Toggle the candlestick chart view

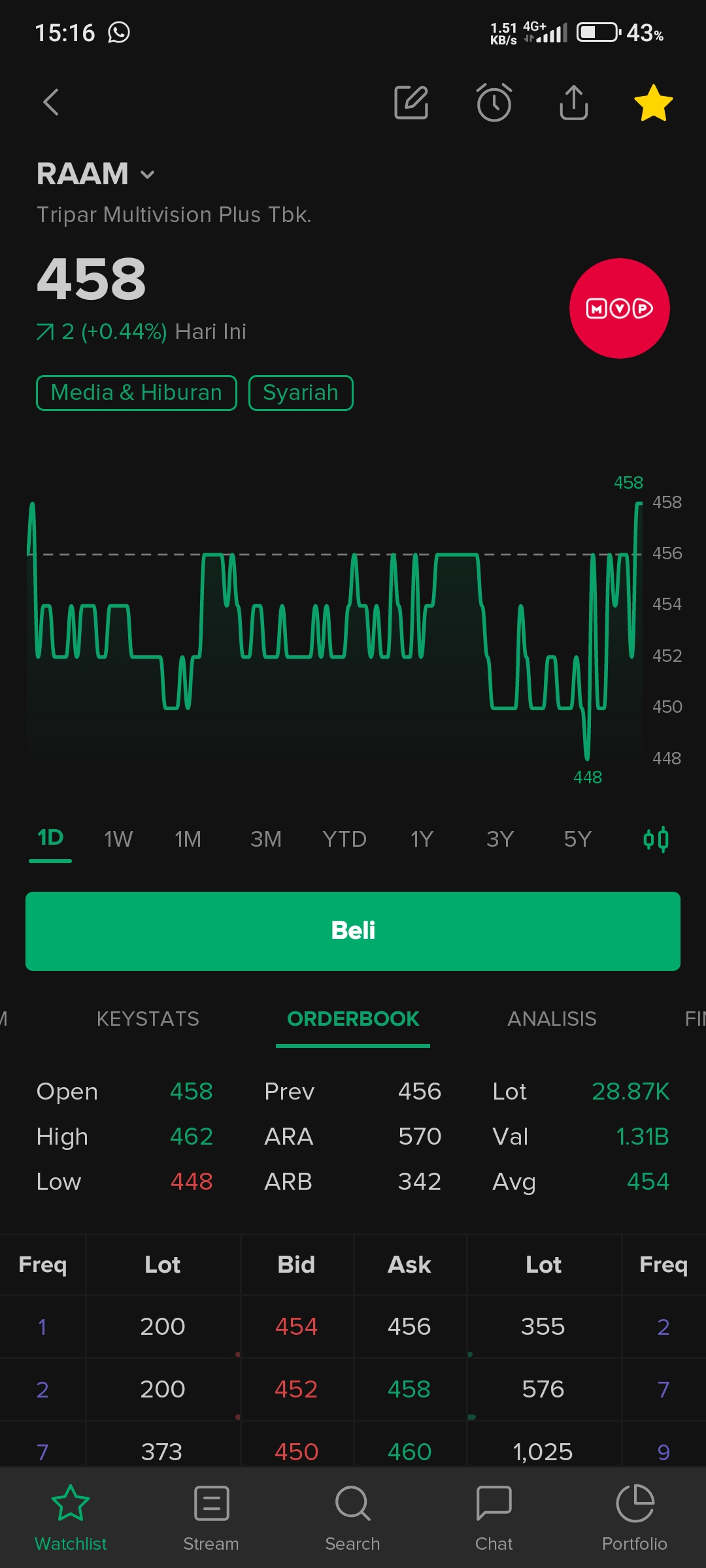point(656,839)
